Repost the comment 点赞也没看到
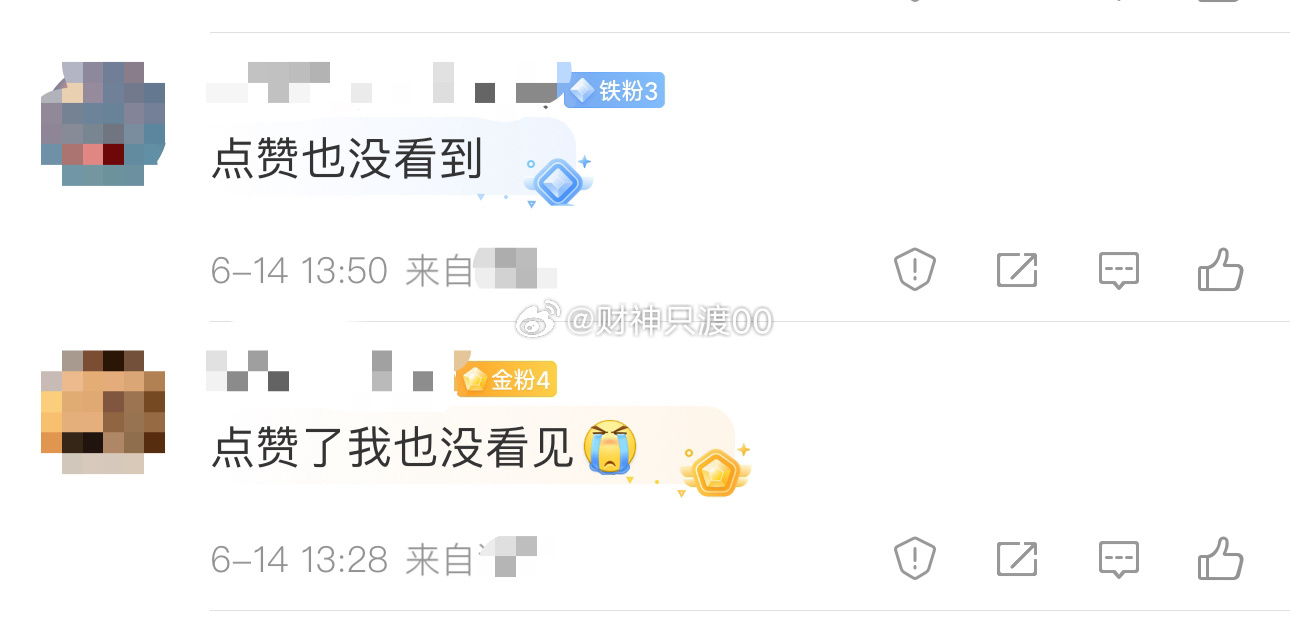 pos(1017,270)
